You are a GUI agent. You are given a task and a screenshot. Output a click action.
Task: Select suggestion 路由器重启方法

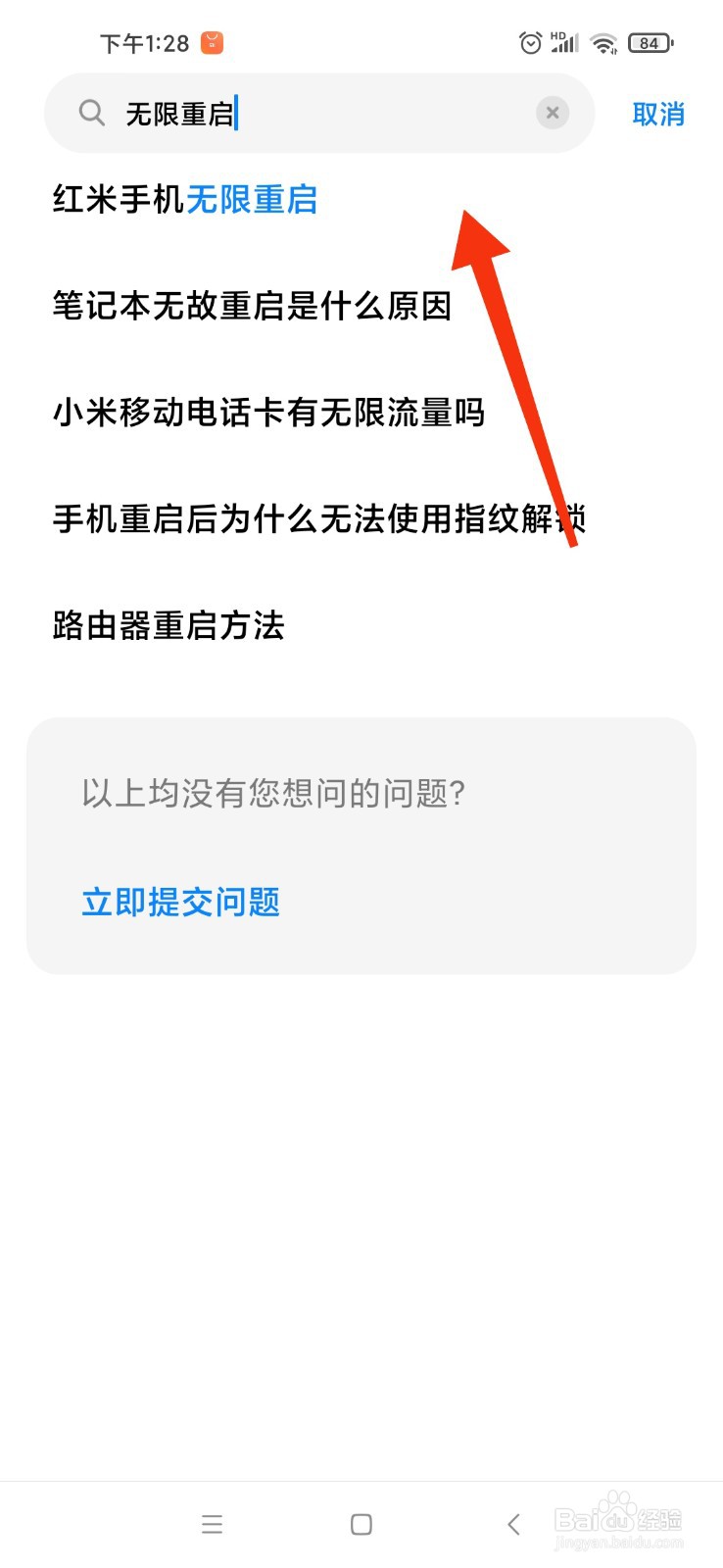pos(167,625)
